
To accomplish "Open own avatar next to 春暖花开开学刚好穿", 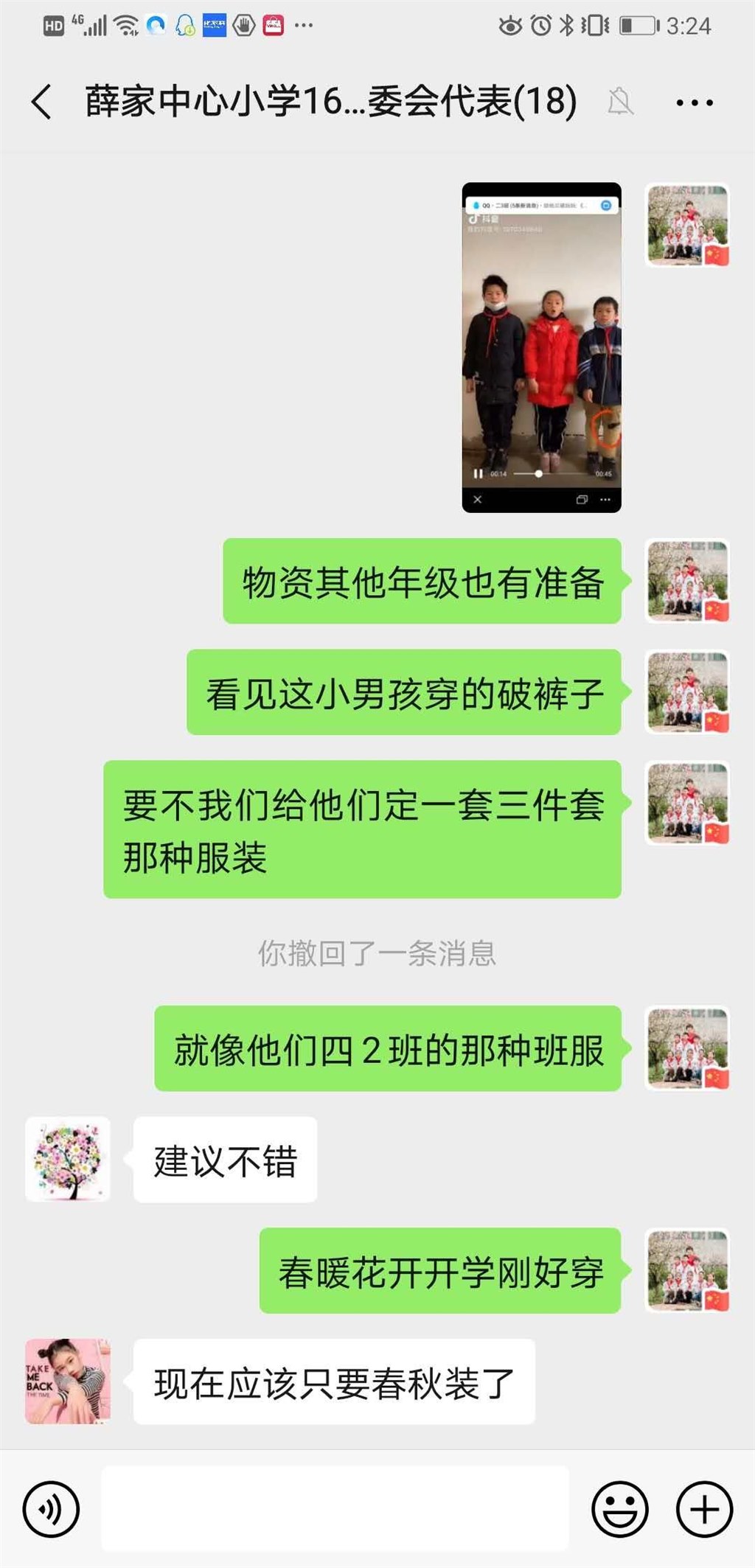I will pos(688,1270).
